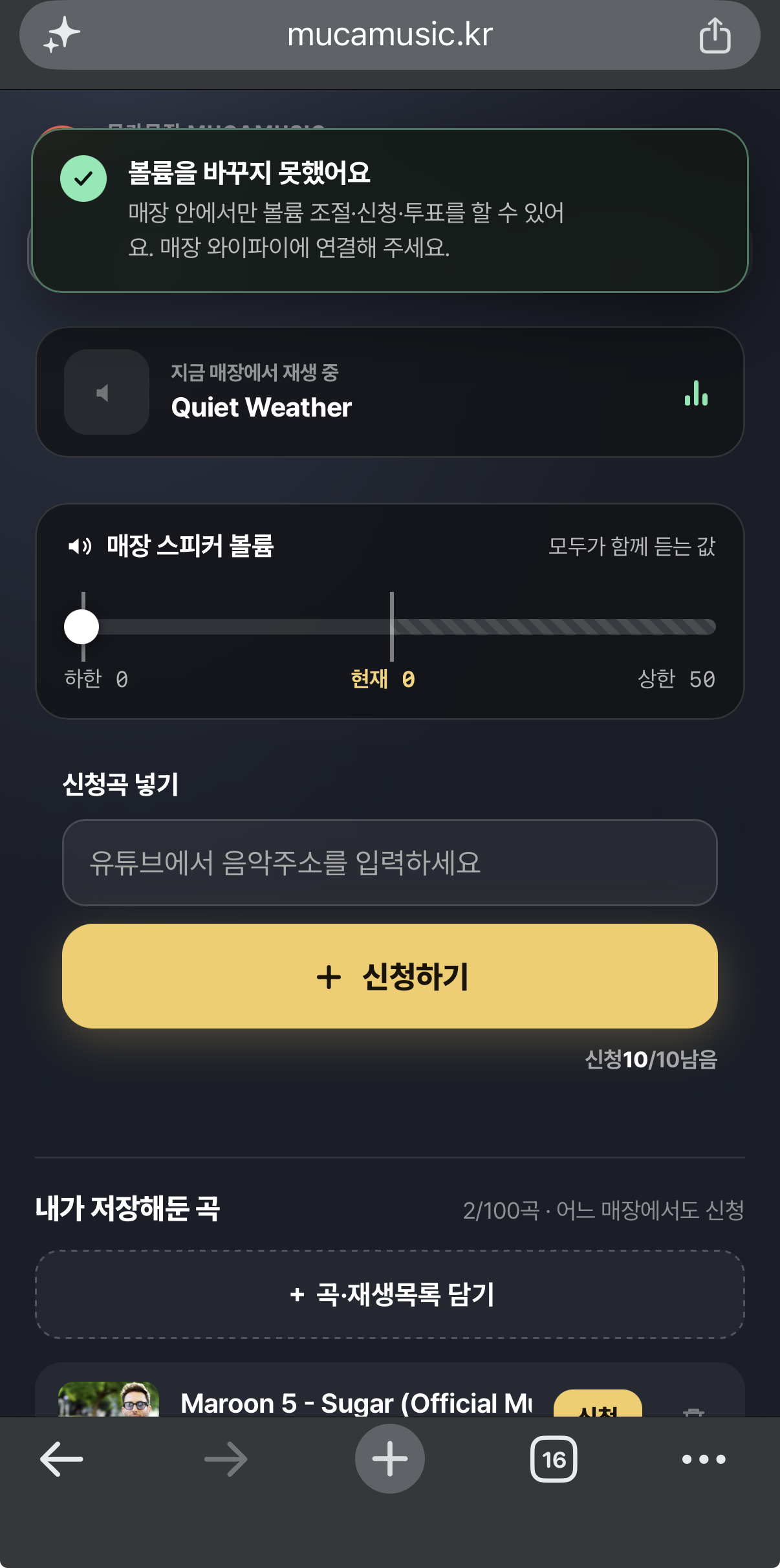
Task: Tap 곡·재생목록 담기 to add songs
Action: coord(389,1294)
